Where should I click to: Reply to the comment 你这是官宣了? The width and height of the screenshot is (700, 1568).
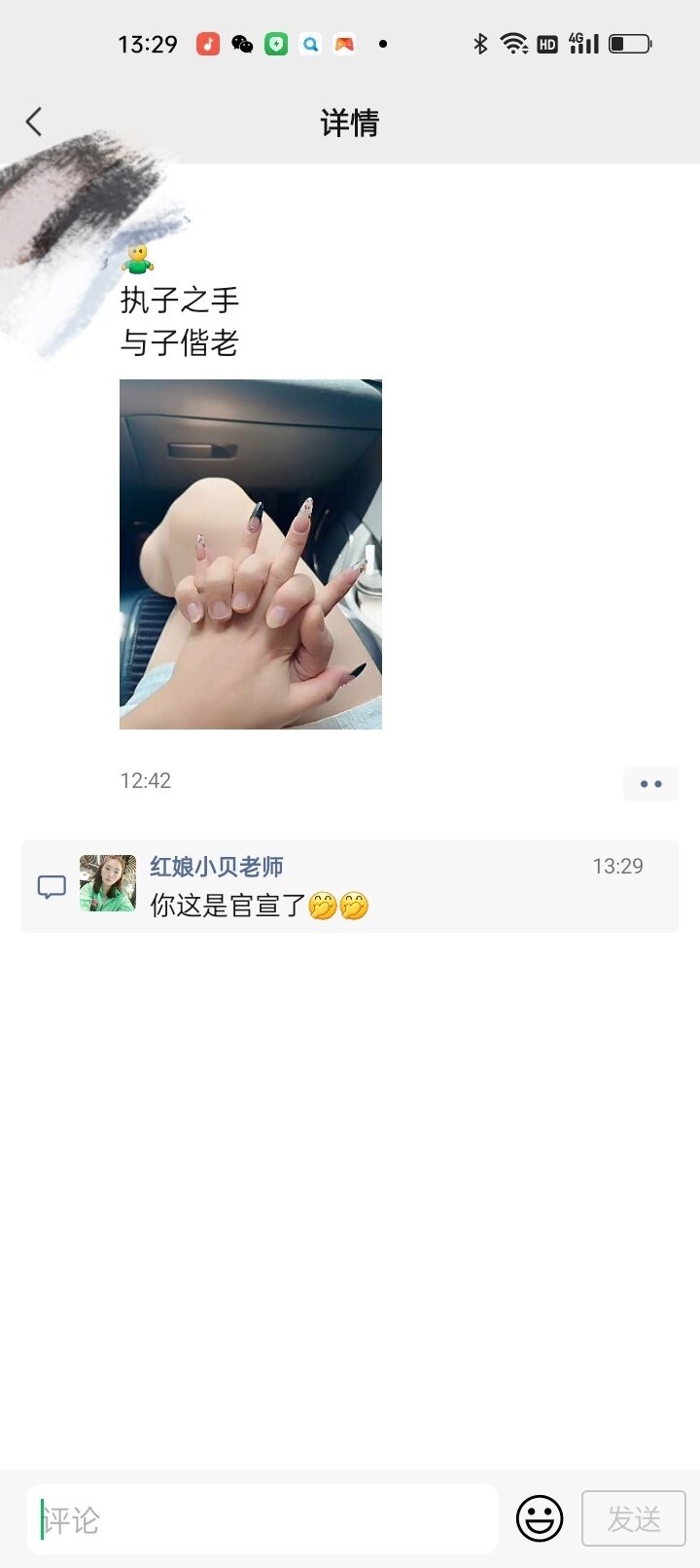pos(259,906)
